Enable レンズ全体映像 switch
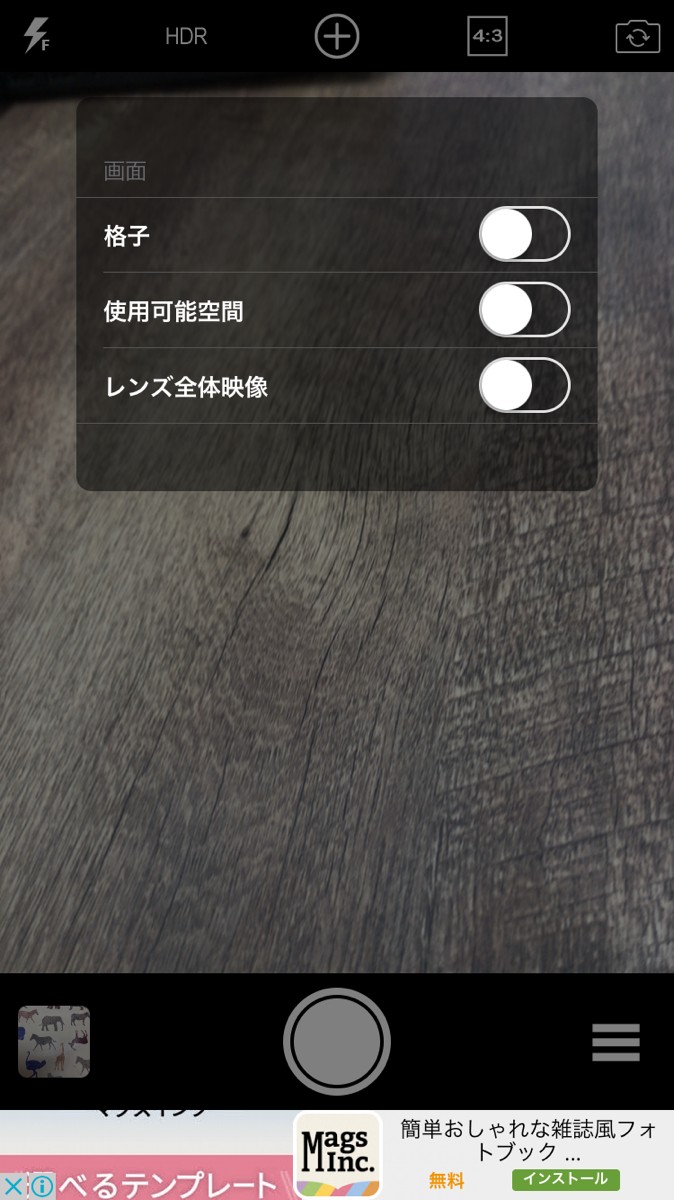 click(x=524, y=386)
